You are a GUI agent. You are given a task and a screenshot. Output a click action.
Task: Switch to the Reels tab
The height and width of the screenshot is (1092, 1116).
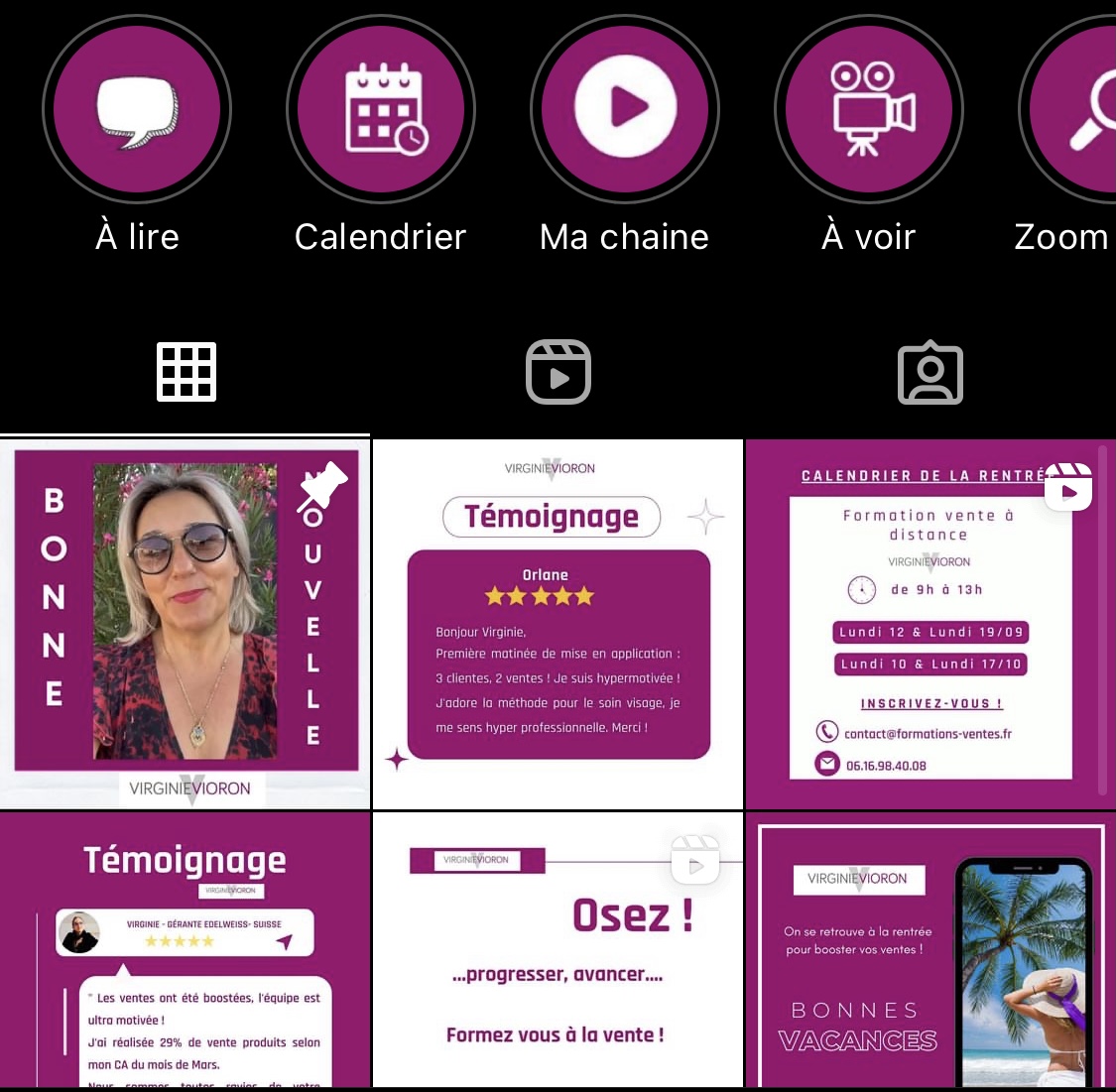coord(558,372)
